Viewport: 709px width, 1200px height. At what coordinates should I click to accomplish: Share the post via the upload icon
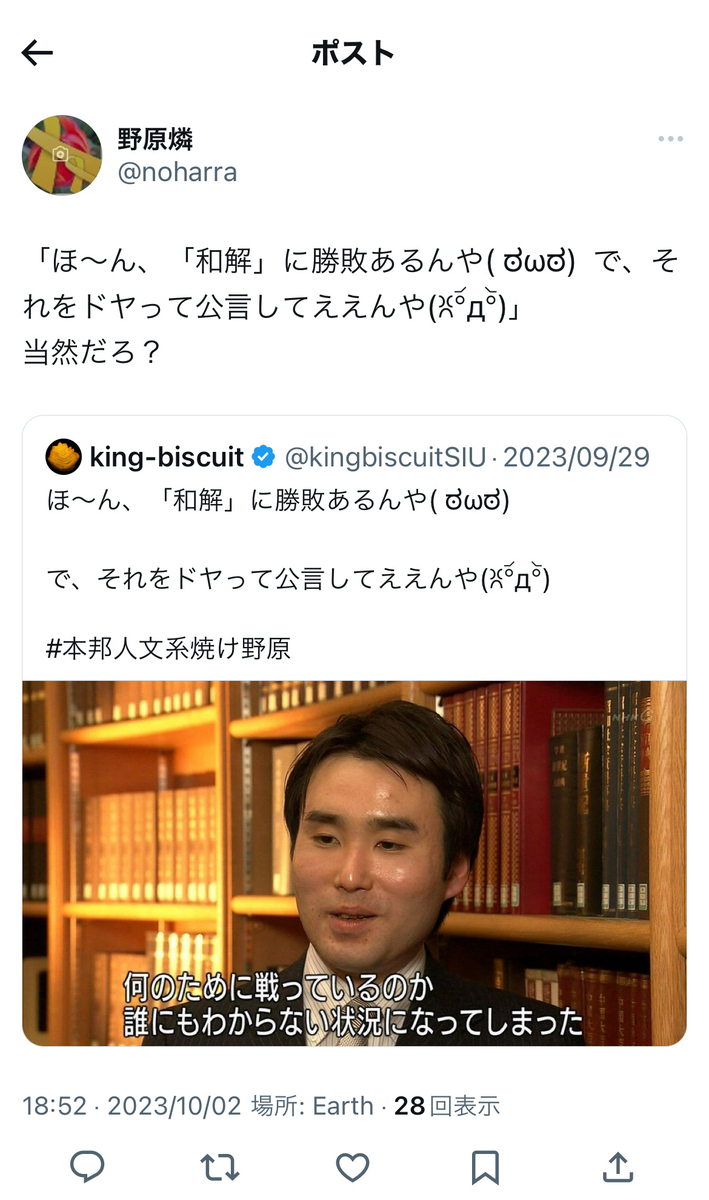tap(618, 1166)
